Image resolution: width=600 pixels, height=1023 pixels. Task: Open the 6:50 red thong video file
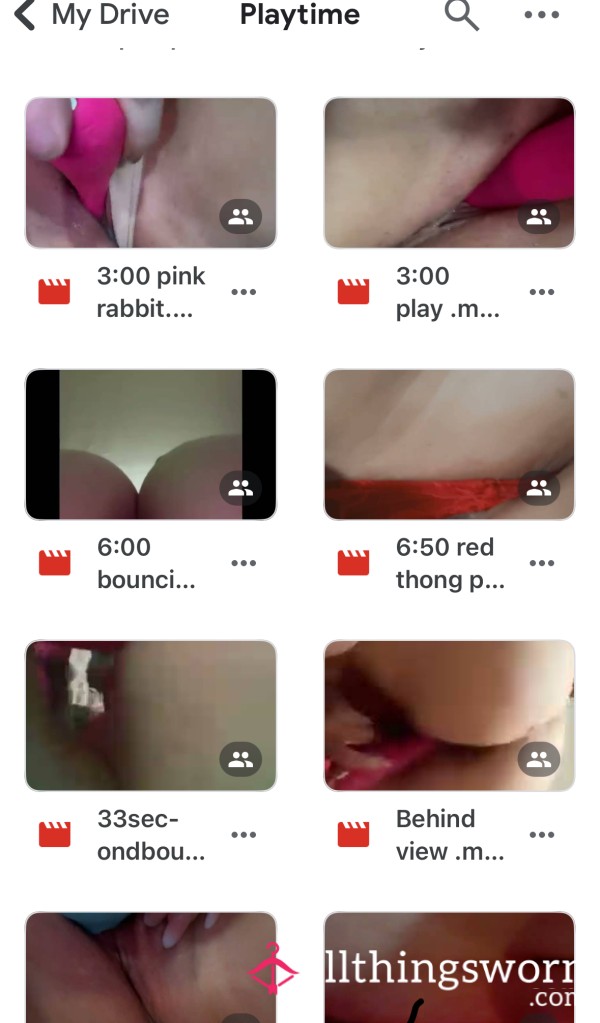[449, 444]
